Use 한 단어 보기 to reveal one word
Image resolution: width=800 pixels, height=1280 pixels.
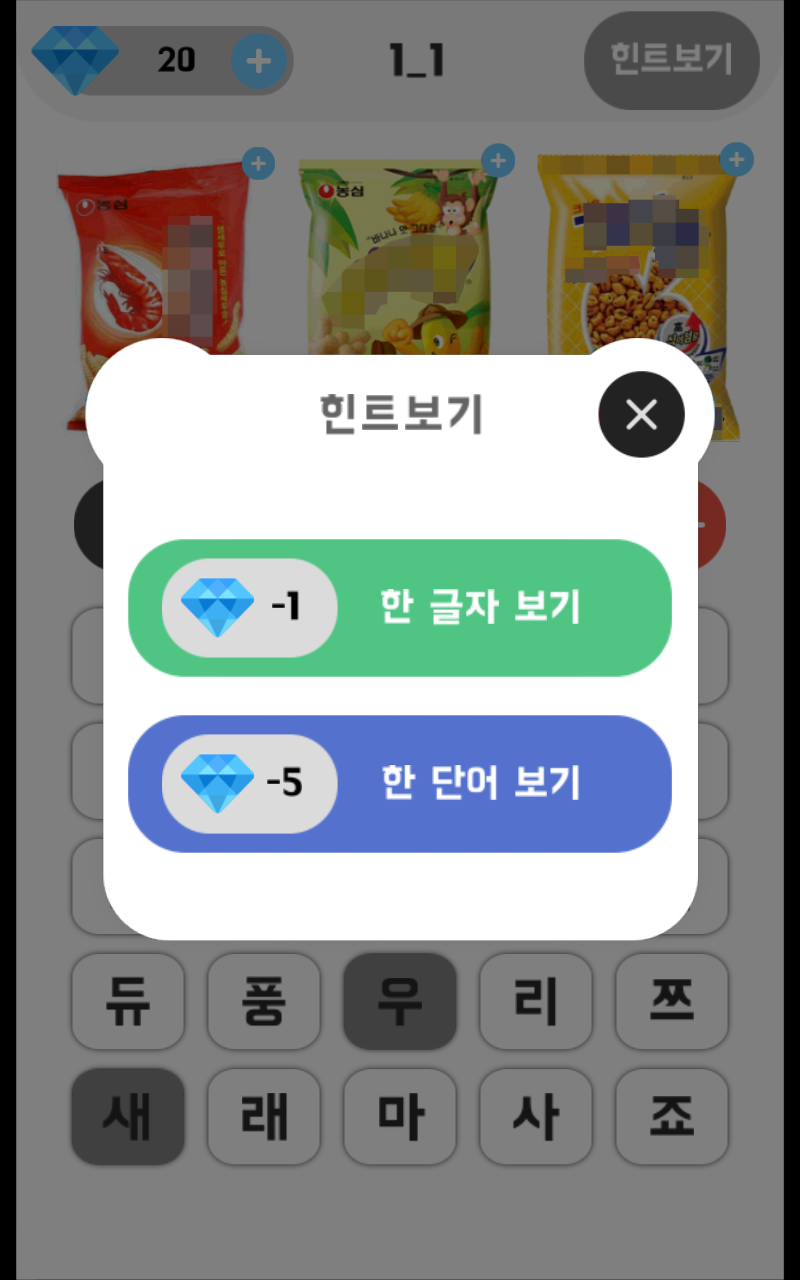pyautogui.click(x=480, y=784)
